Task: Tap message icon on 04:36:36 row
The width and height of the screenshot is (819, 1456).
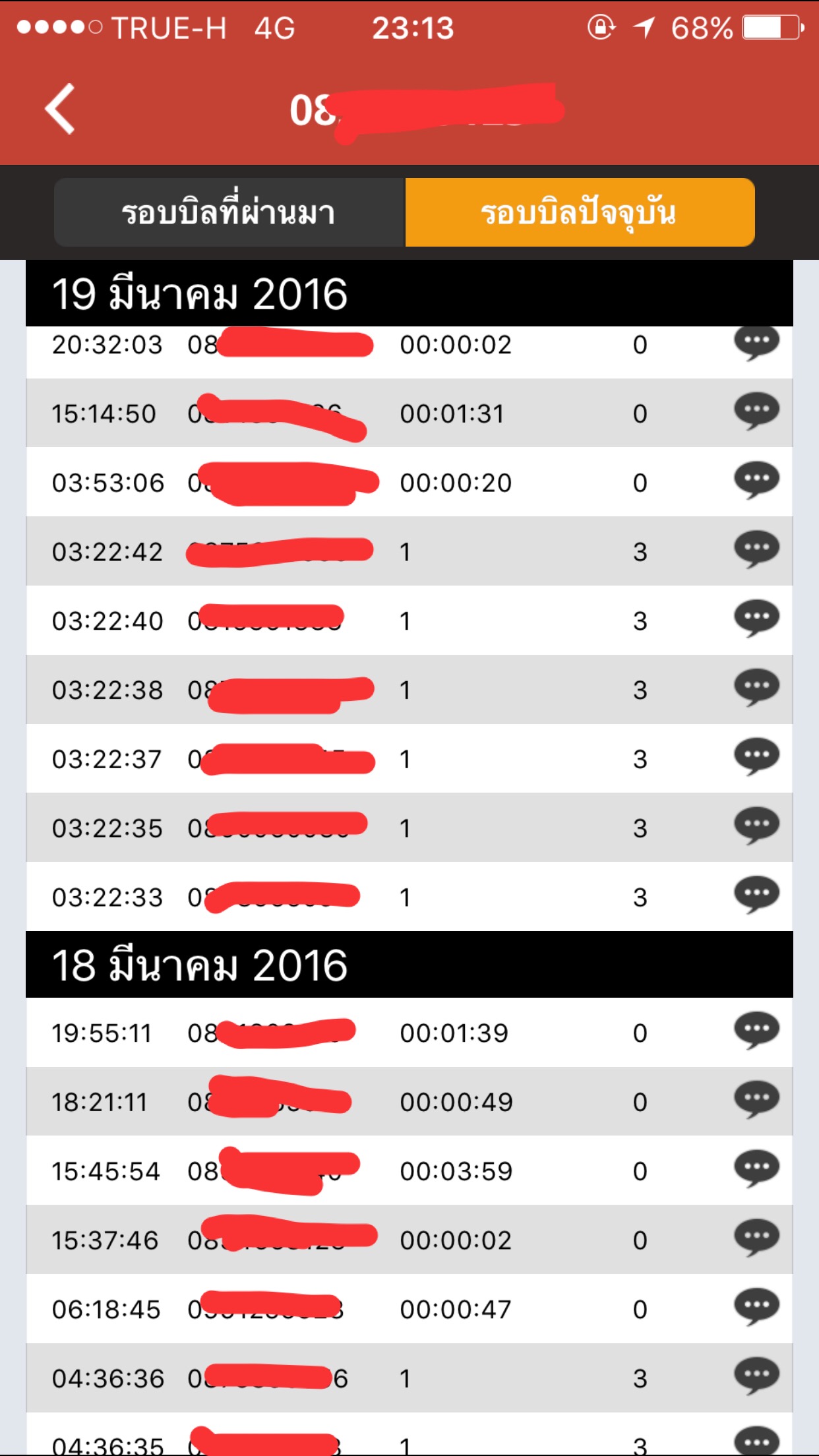Action: coord(756,1376)
